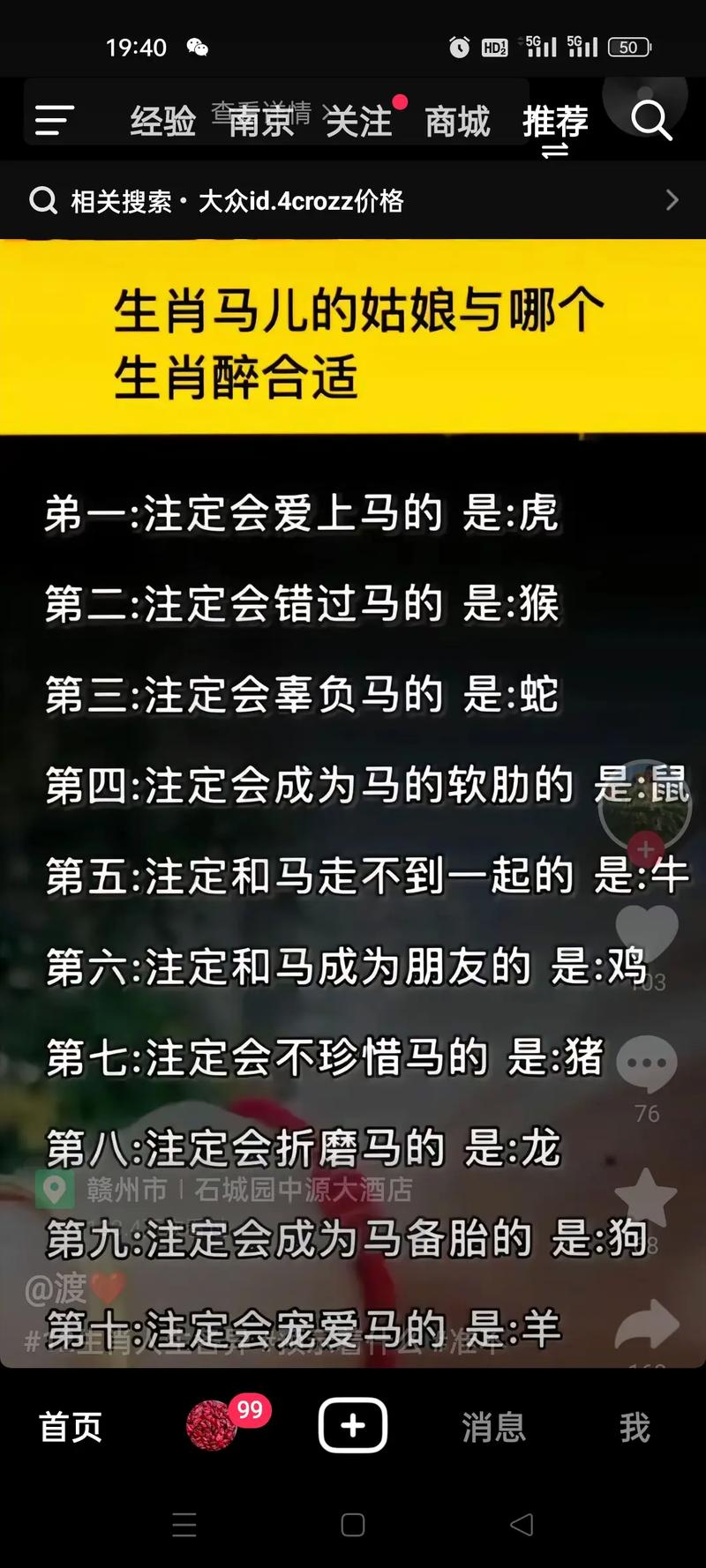The width and height of the screenshot is (706, 1568).
Task: Select the 经验 channel
Action: tap(164, 121)
